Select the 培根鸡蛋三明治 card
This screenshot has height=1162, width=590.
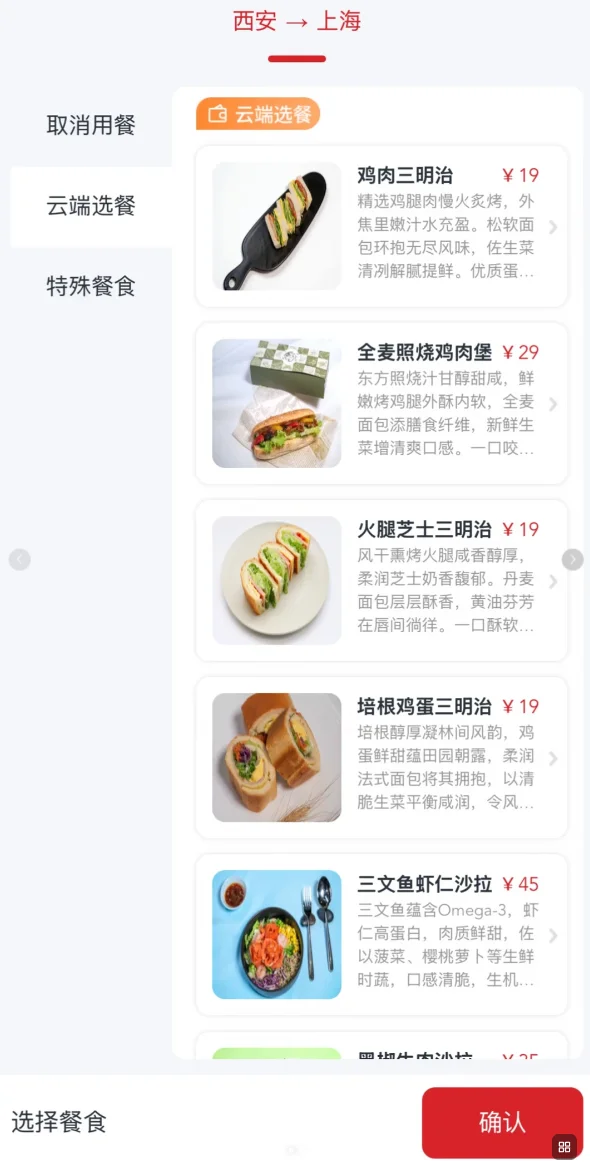[x=381, y=757]
